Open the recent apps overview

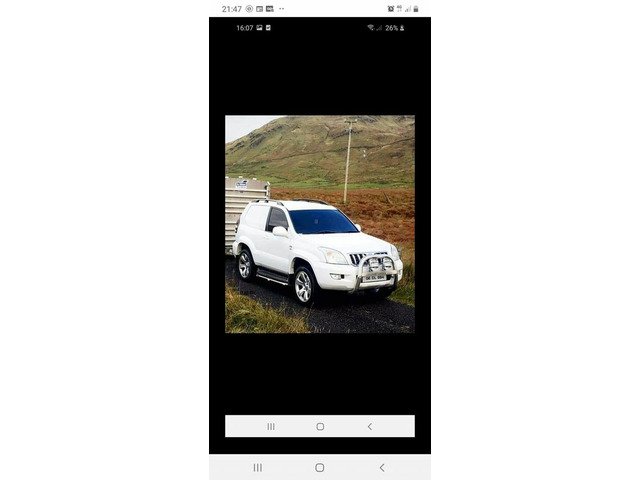[258, 467]
